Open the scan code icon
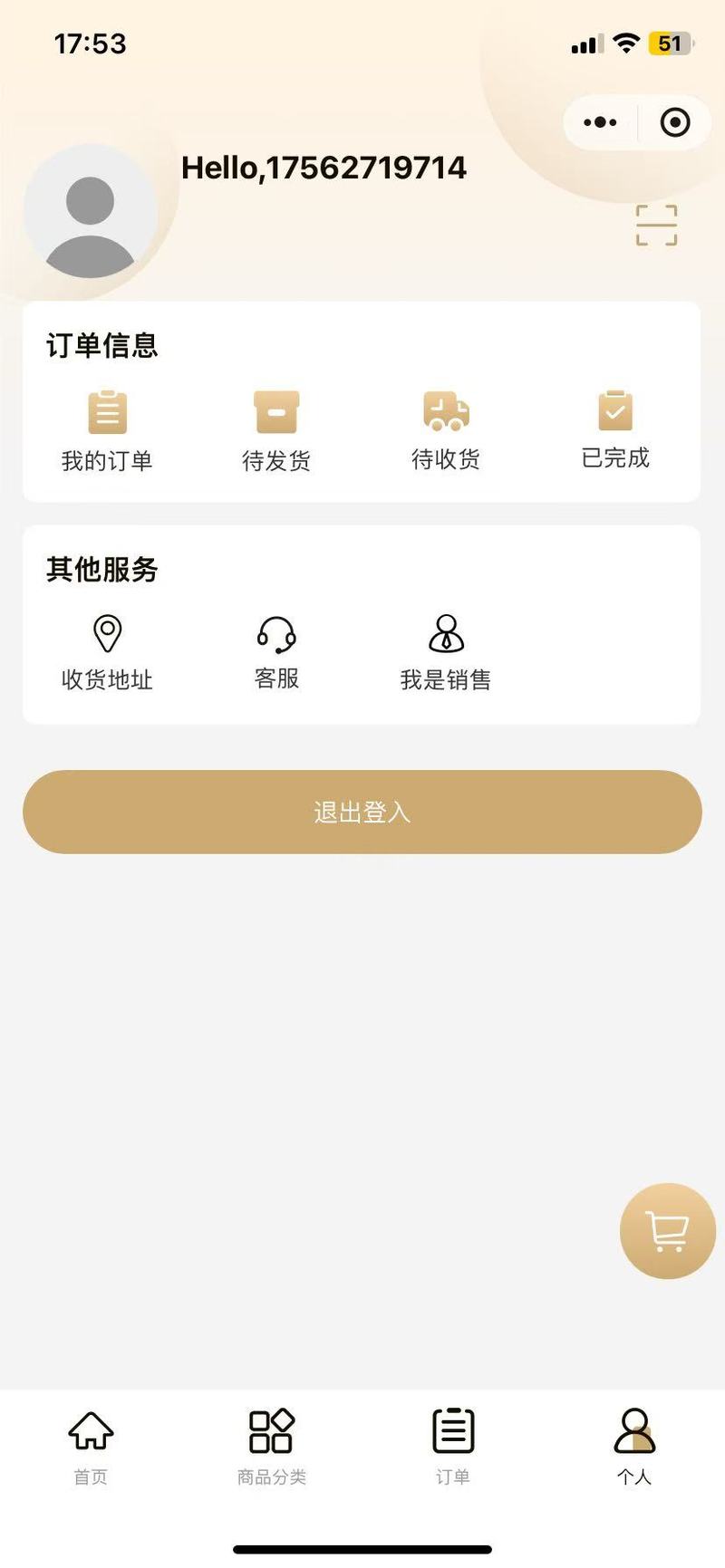This screenshot has width=725, height=1568. coord(656,226)
